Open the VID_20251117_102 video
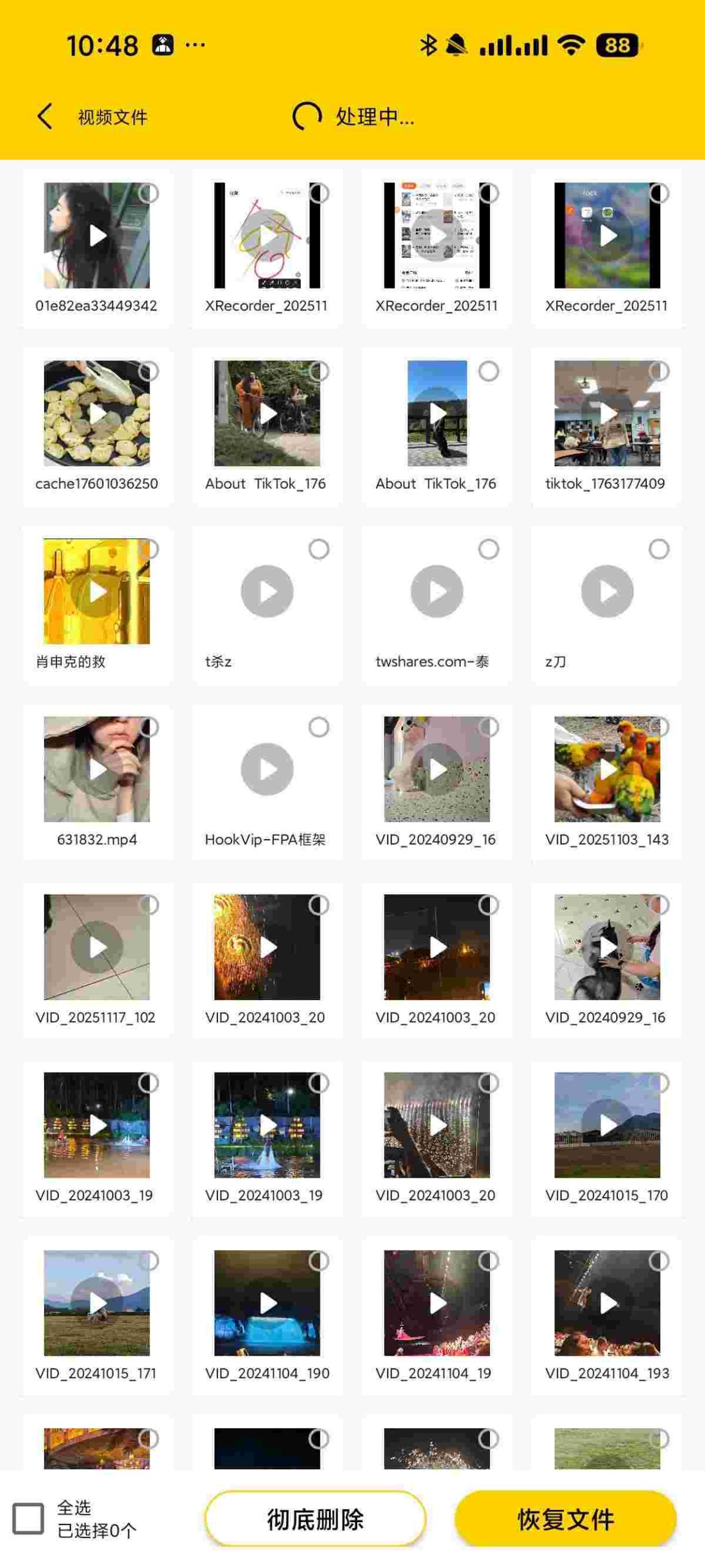 click(x=97, y=947)
